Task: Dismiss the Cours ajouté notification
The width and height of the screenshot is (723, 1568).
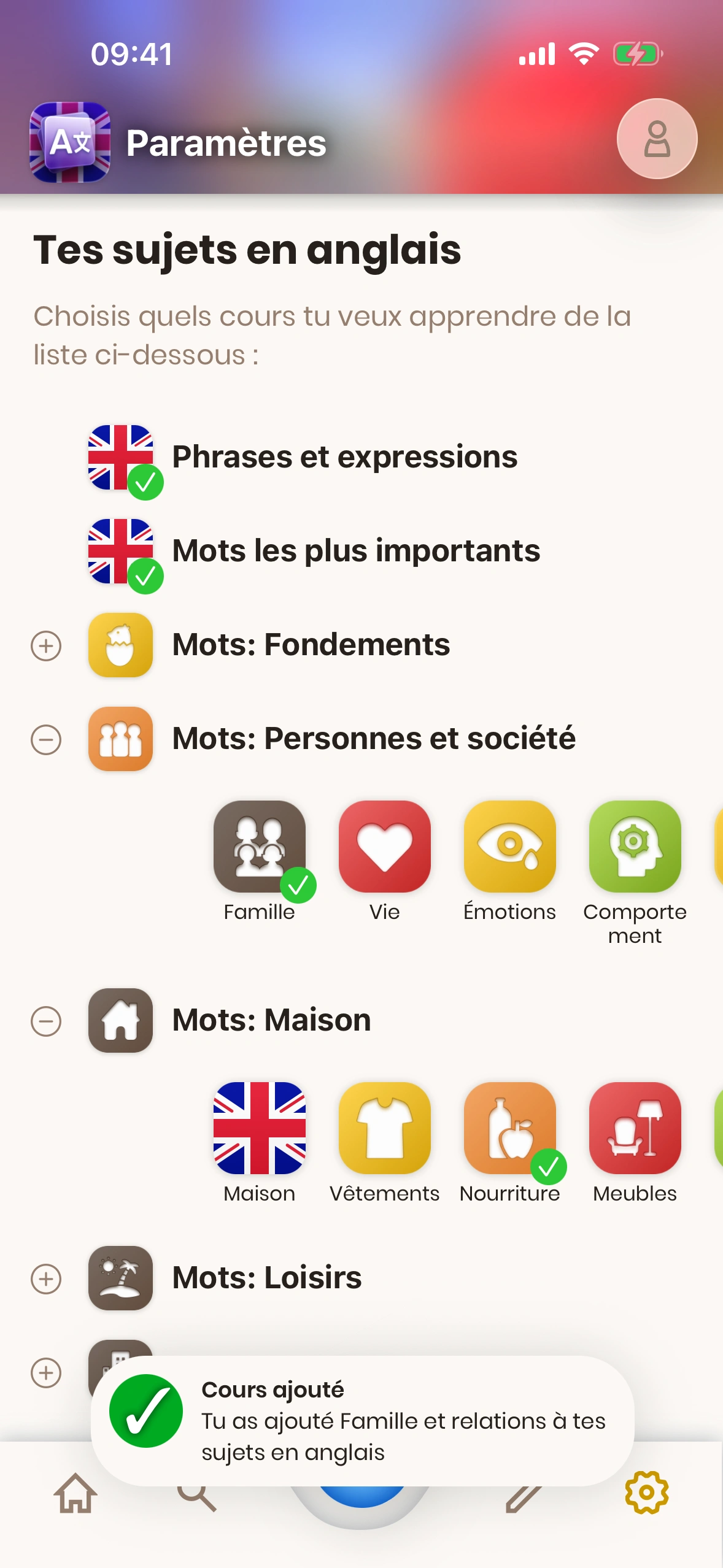Action: tap(362, 1420)
